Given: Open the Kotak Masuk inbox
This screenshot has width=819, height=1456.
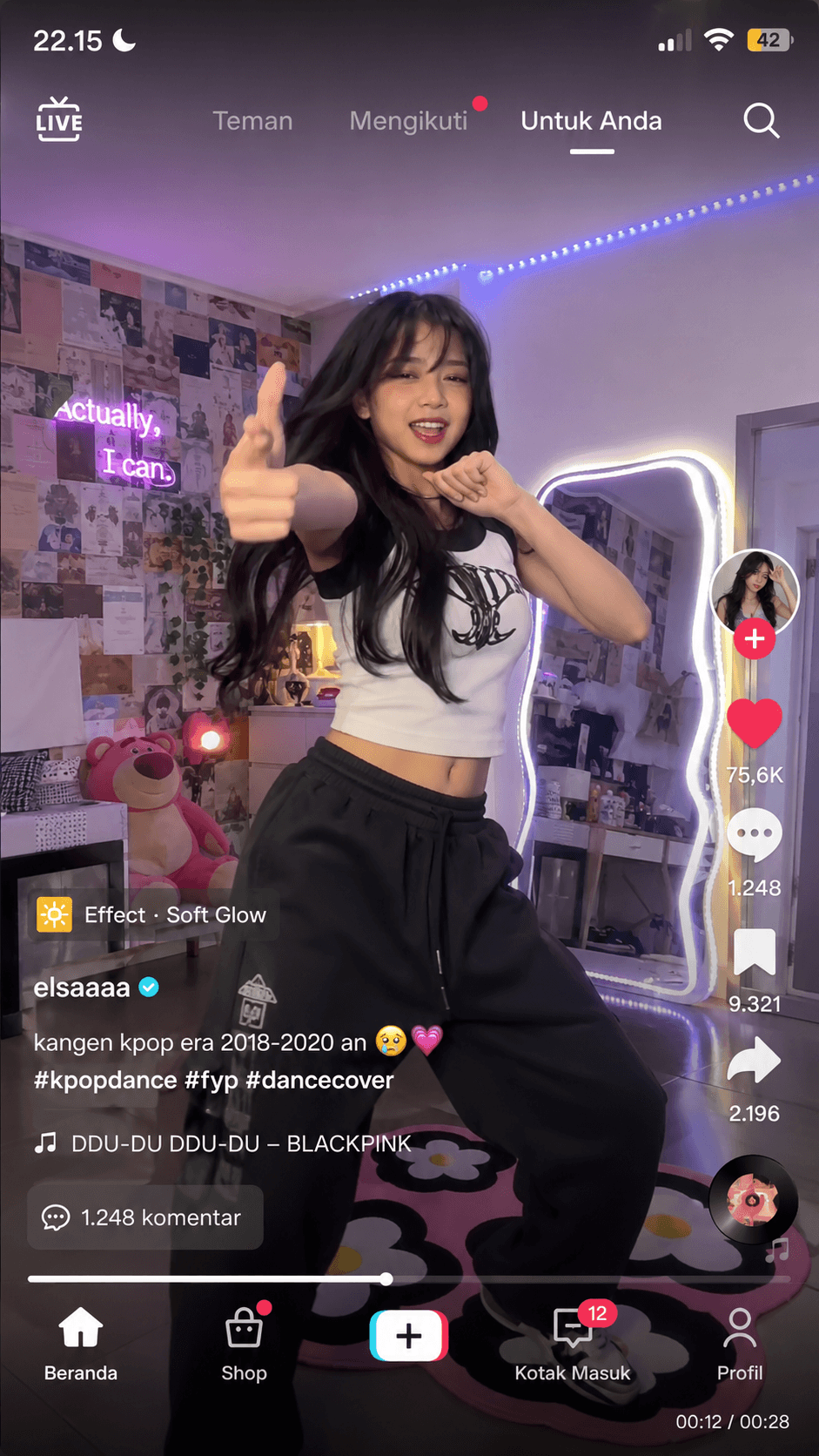Looking at the screenshot, I should click(x=573, y=1344).
